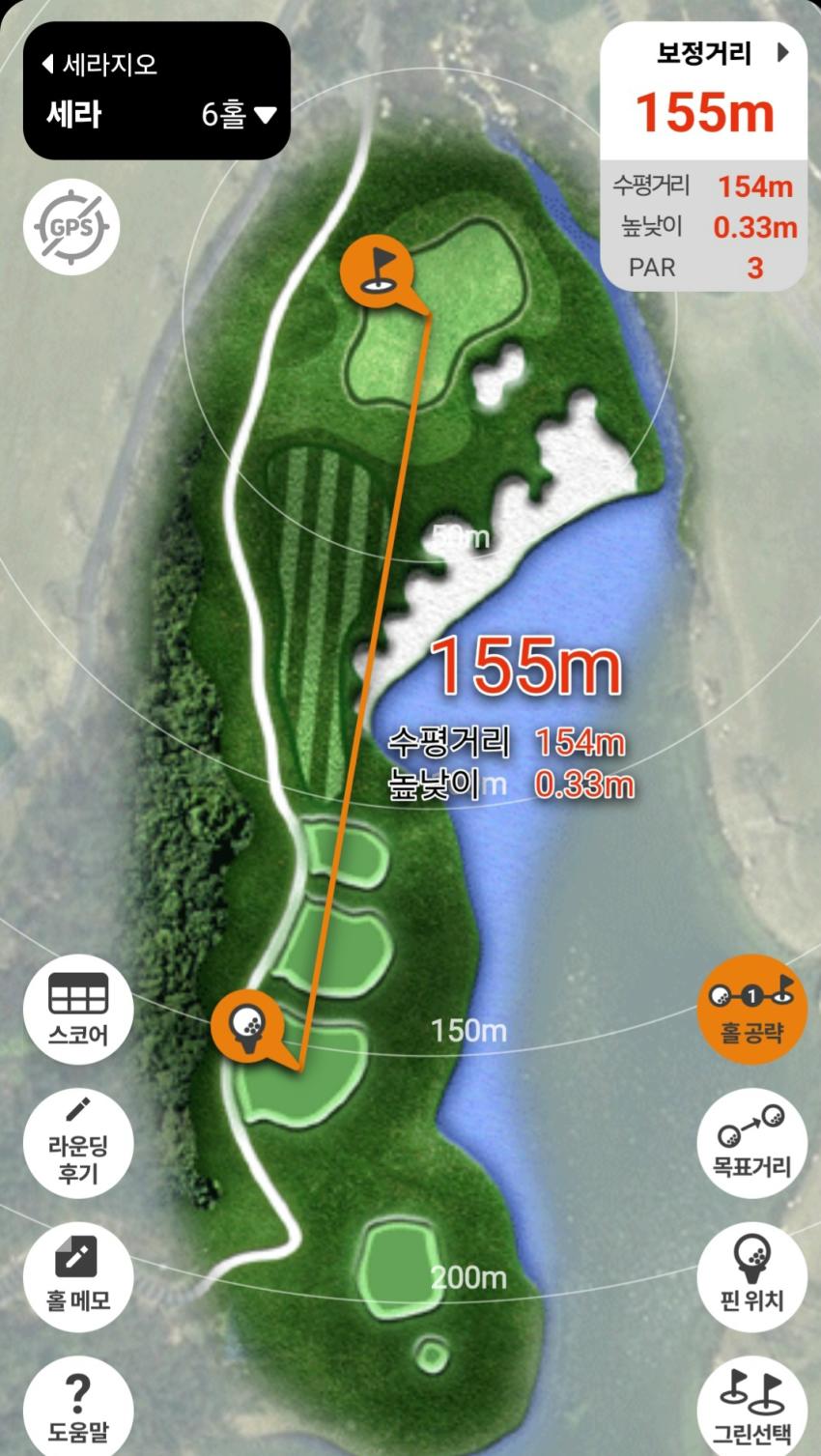Screen dimensions: 821x1456
Task: Open 핀 위치 pin position
Action: pyautogui.click(x=751, y=1273)
